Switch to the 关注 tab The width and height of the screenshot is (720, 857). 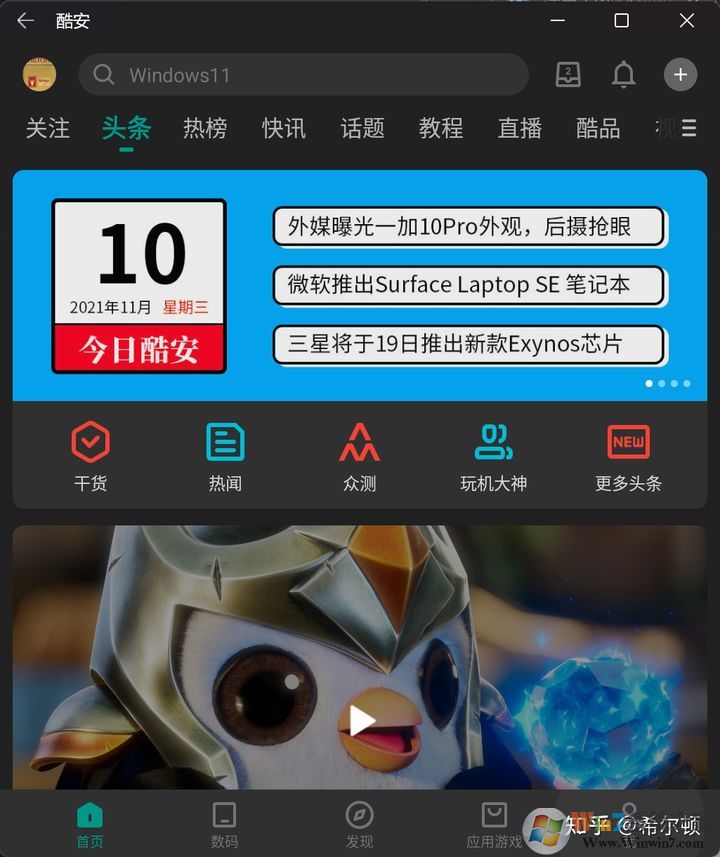[x=47, y=128]
